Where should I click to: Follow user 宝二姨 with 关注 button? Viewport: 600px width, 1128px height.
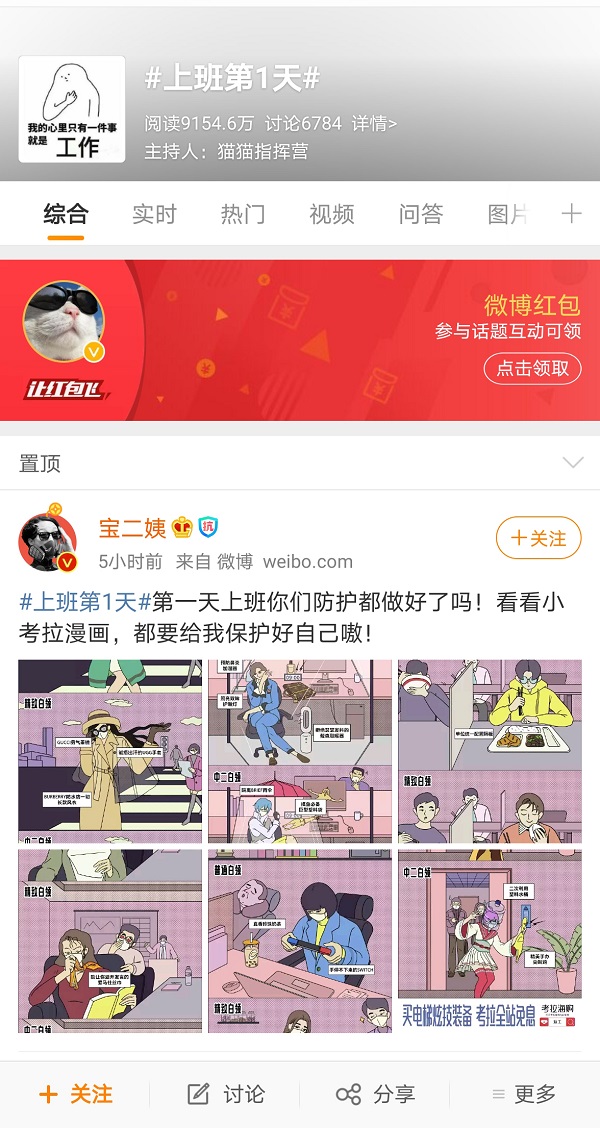click(539, 538)
